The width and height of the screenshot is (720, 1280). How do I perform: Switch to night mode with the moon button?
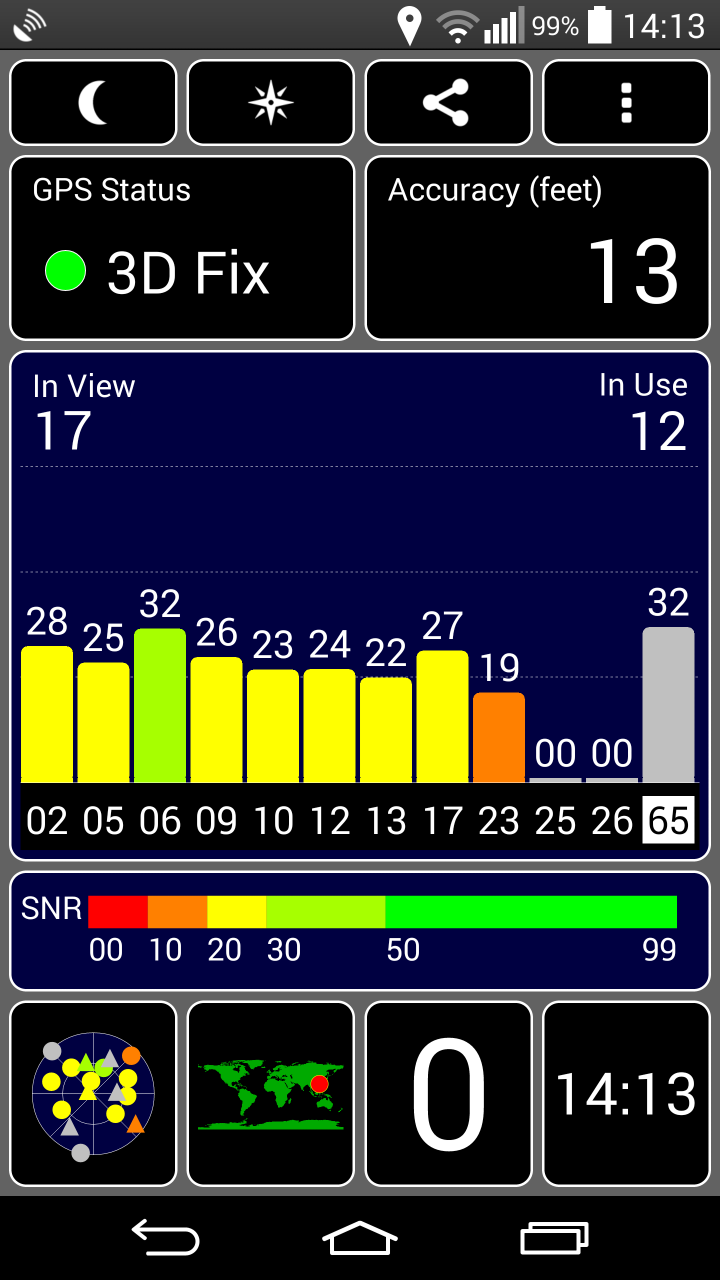coord(93,103)
